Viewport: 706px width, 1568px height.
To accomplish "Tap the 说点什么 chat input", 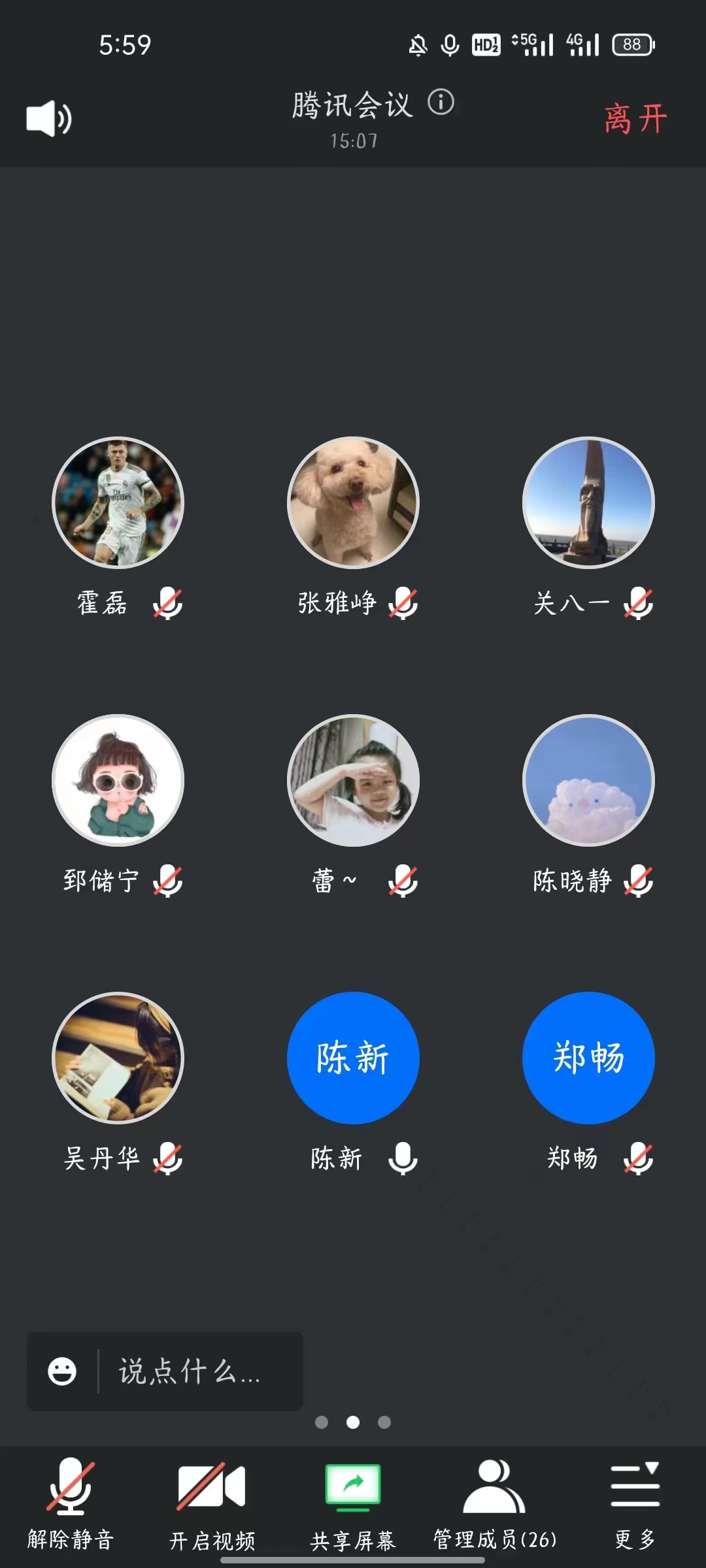I will (x=190, y=1371).
